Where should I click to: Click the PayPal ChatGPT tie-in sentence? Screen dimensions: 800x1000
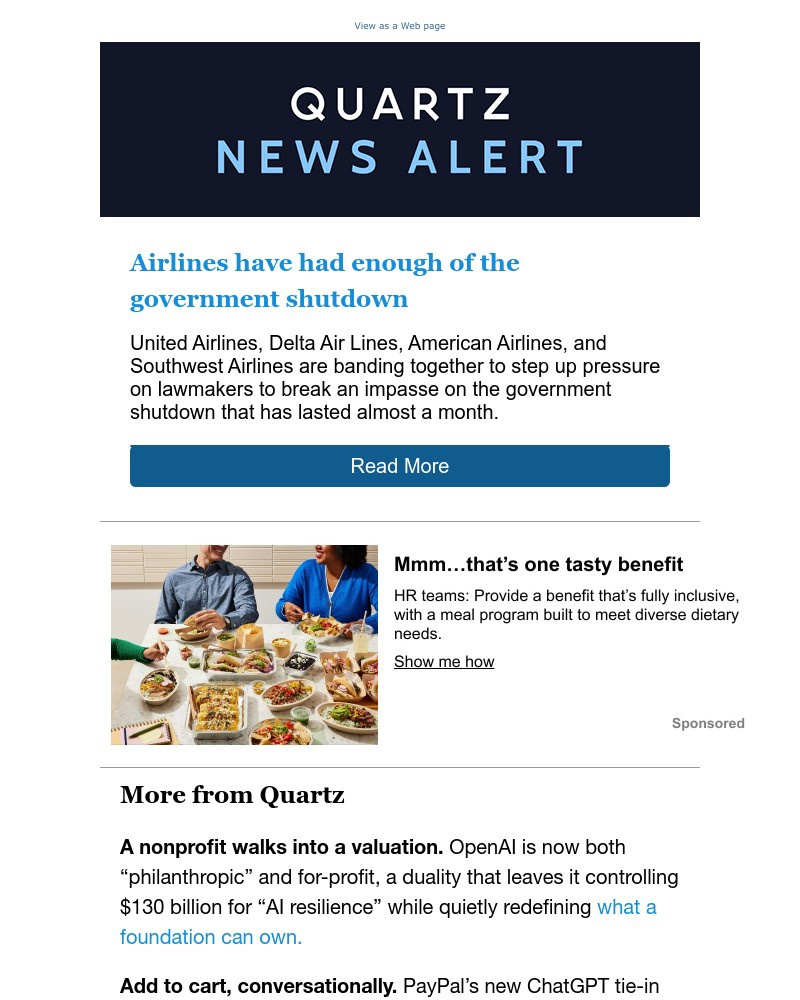point(389,986)
